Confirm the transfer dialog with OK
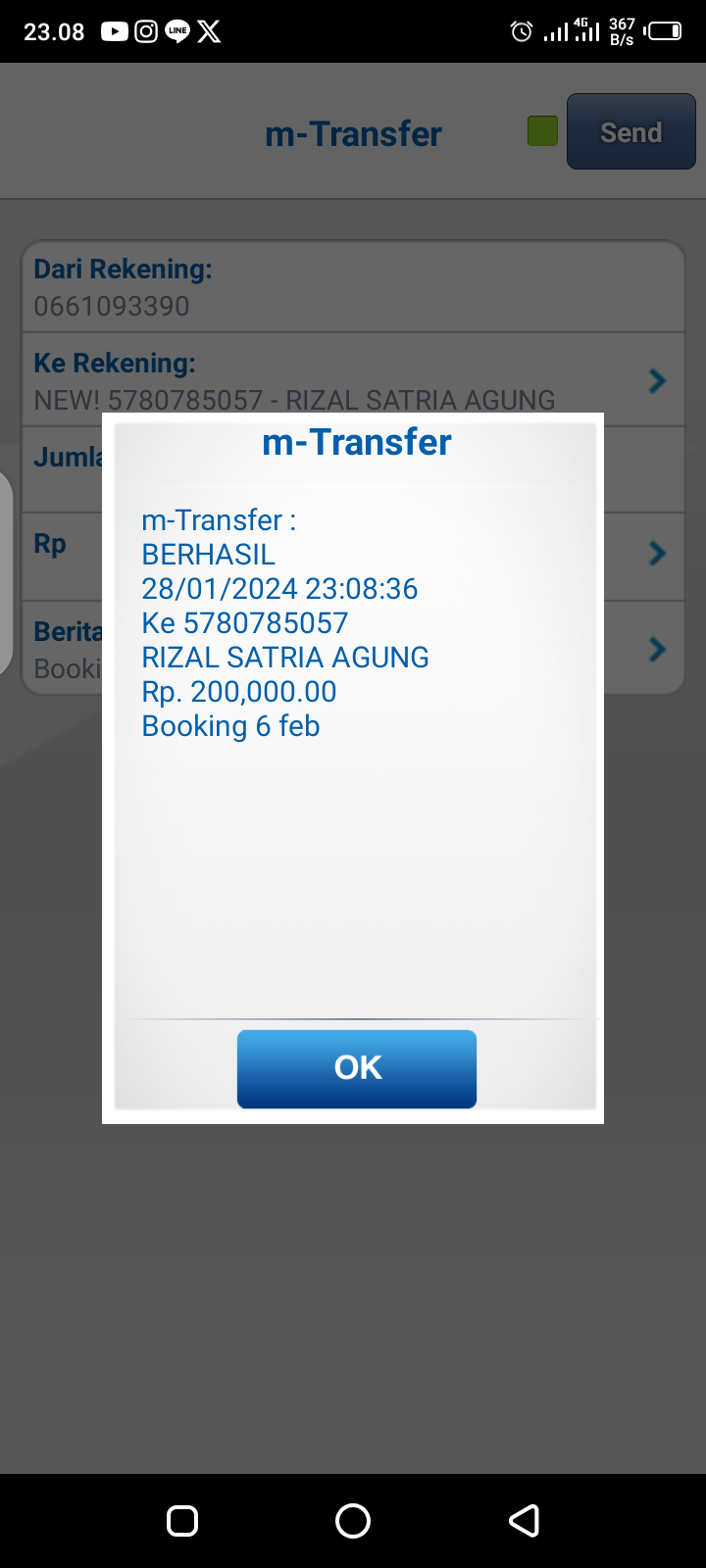The image size is (706, 1568). 357,1068
